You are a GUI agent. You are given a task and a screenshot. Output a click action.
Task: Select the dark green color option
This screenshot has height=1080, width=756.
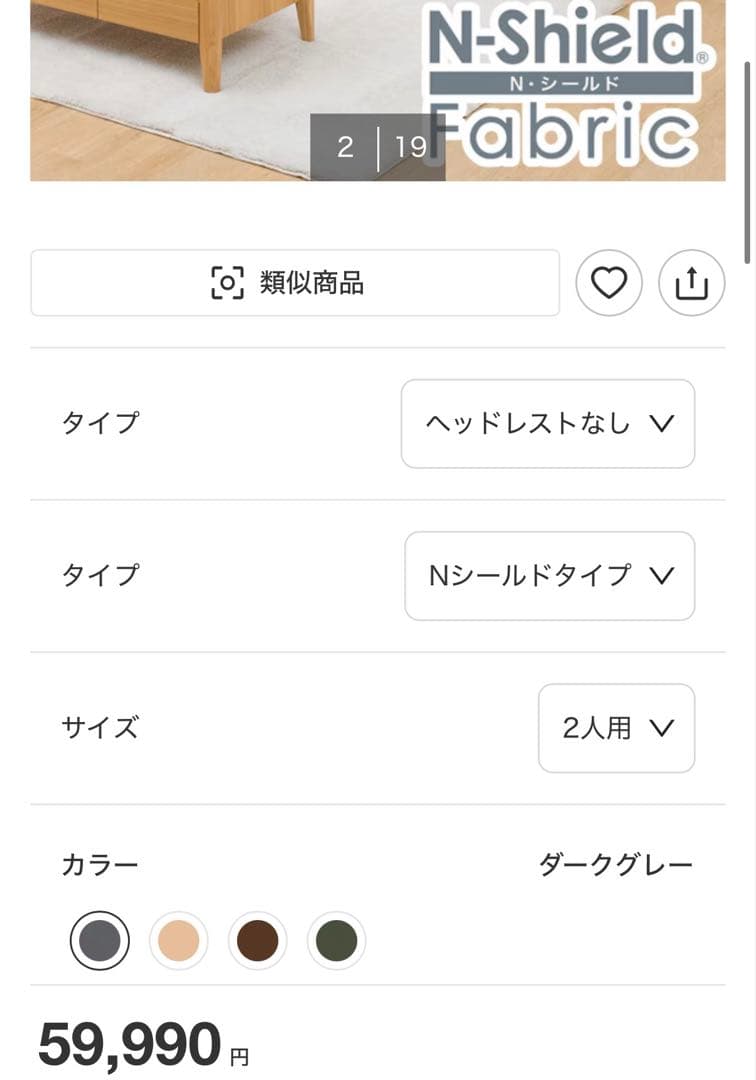click(x=336, y=940)
